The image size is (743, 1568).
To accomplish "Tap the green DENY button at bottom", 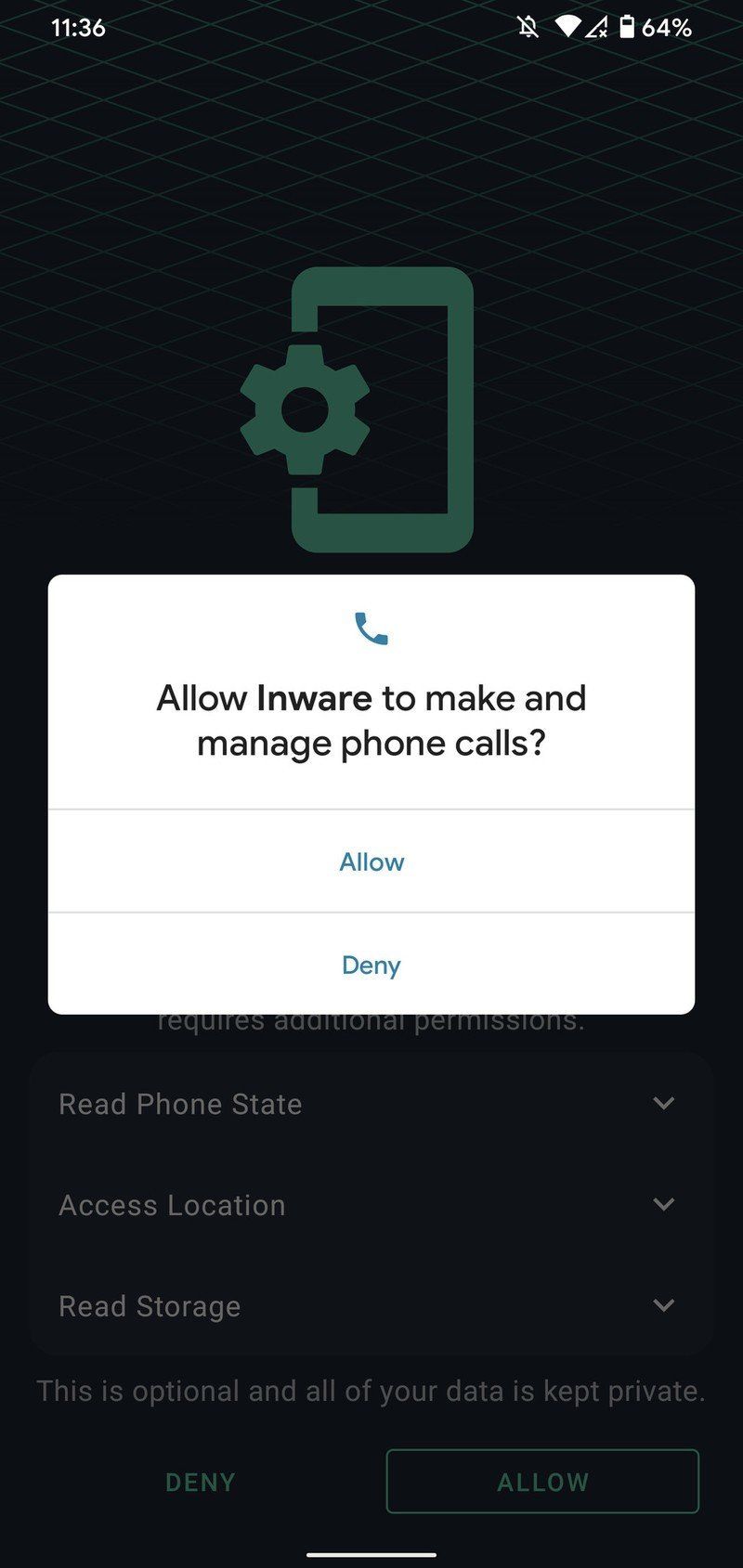I will [x=200, y=1482].
